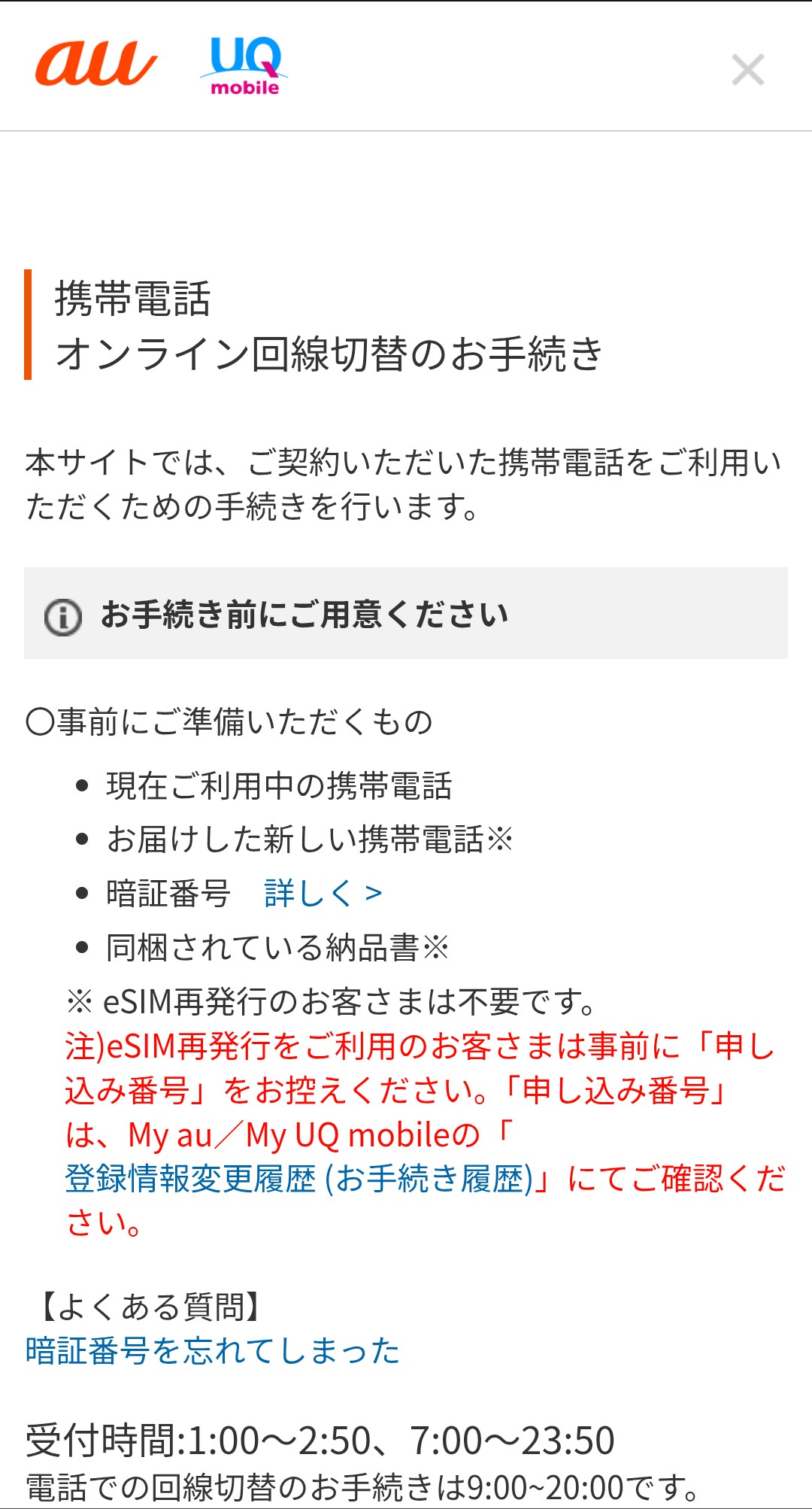Close the page with the X button
The image size is (812, 1509).
click(747, 70)
